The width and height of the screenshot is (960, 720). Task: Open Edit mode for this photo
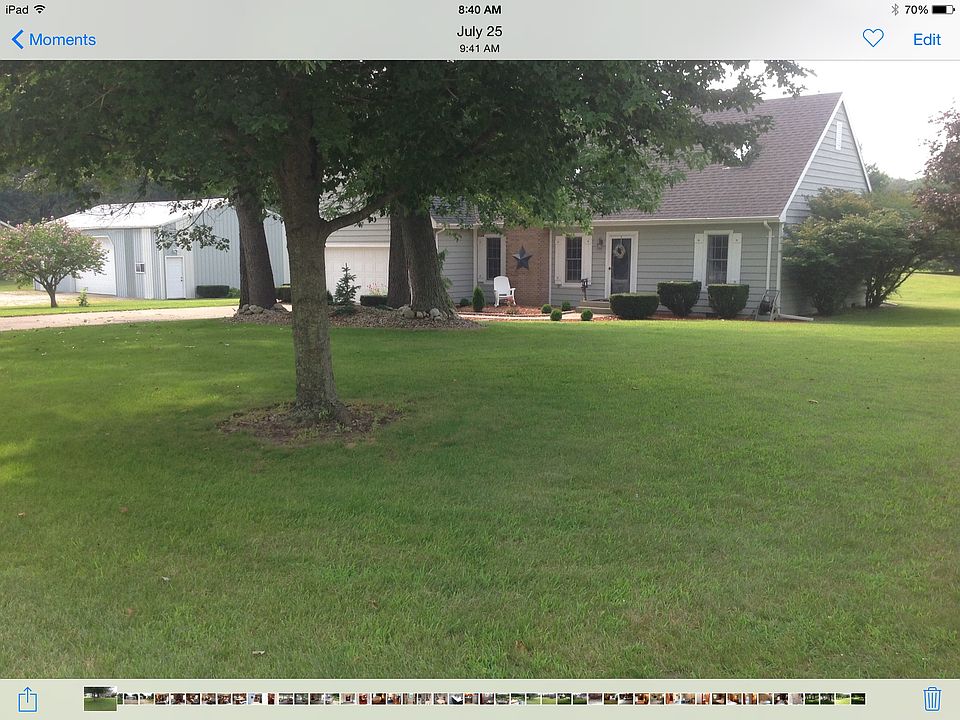(926, 40)
